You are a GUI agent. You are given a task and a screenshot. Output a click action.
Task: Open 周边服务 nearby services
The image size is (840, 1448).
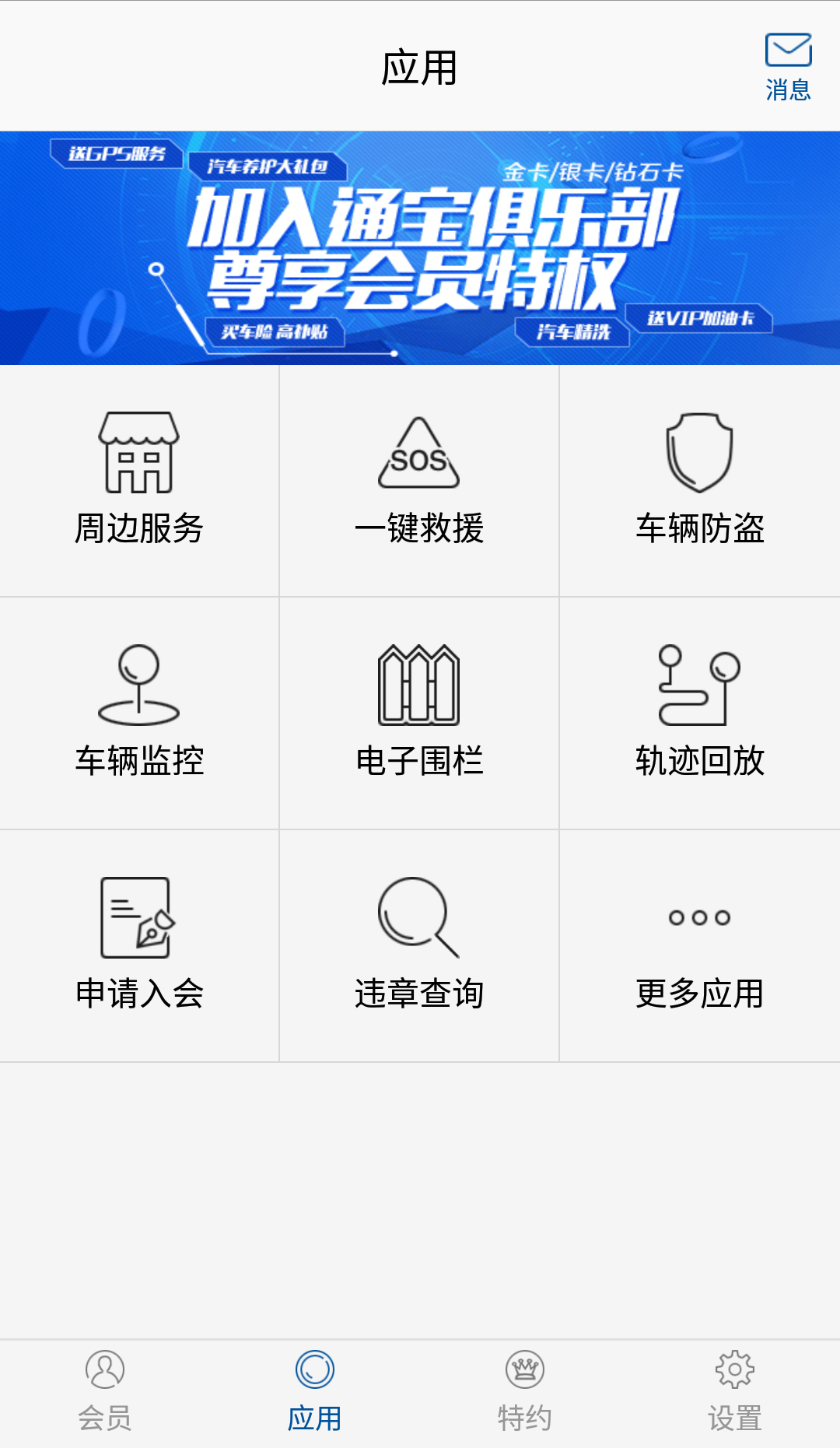139,480
